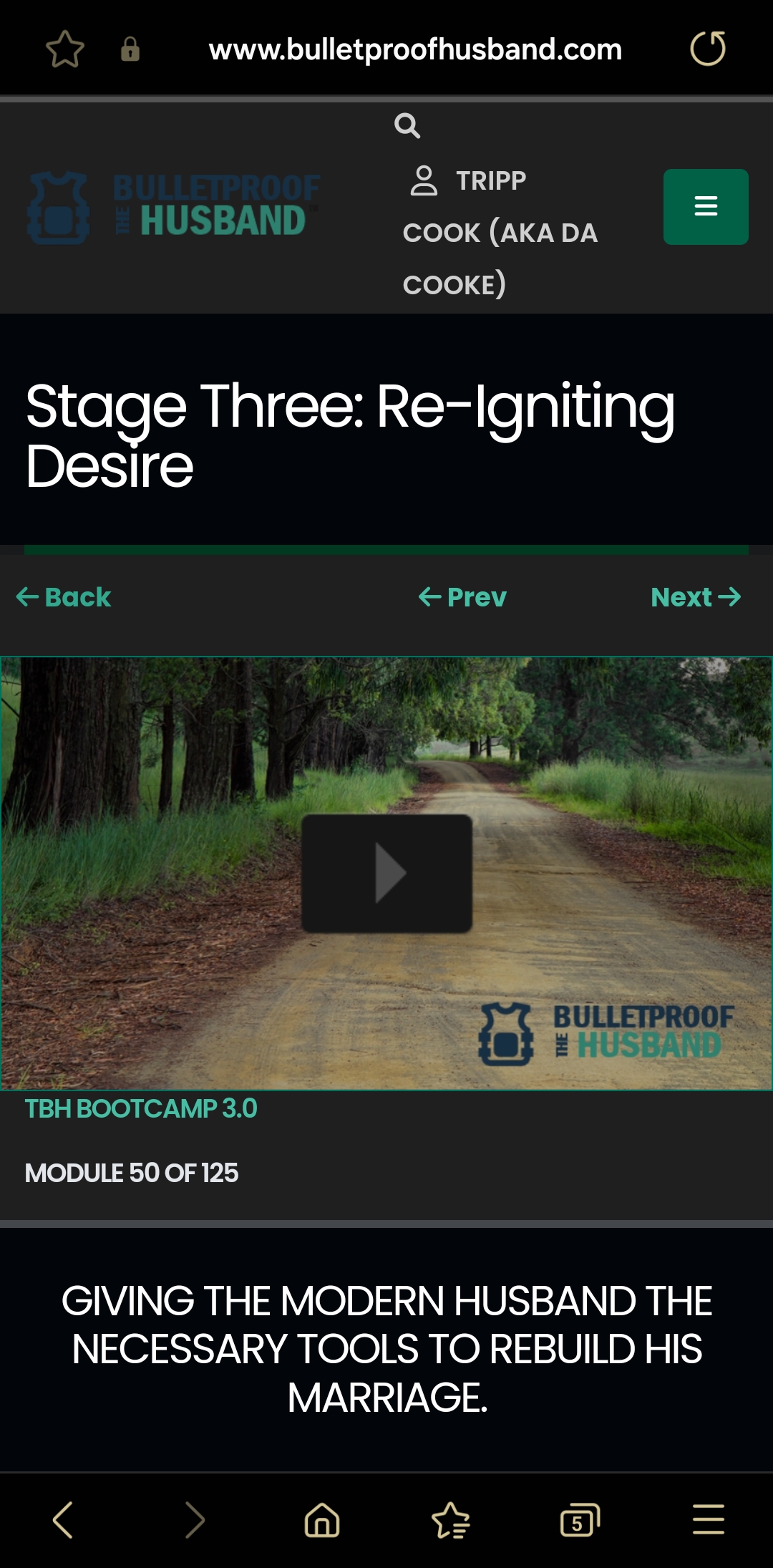View site security lock info
The height and width of the screenshot is (1568, 773).
coord(130,49)
